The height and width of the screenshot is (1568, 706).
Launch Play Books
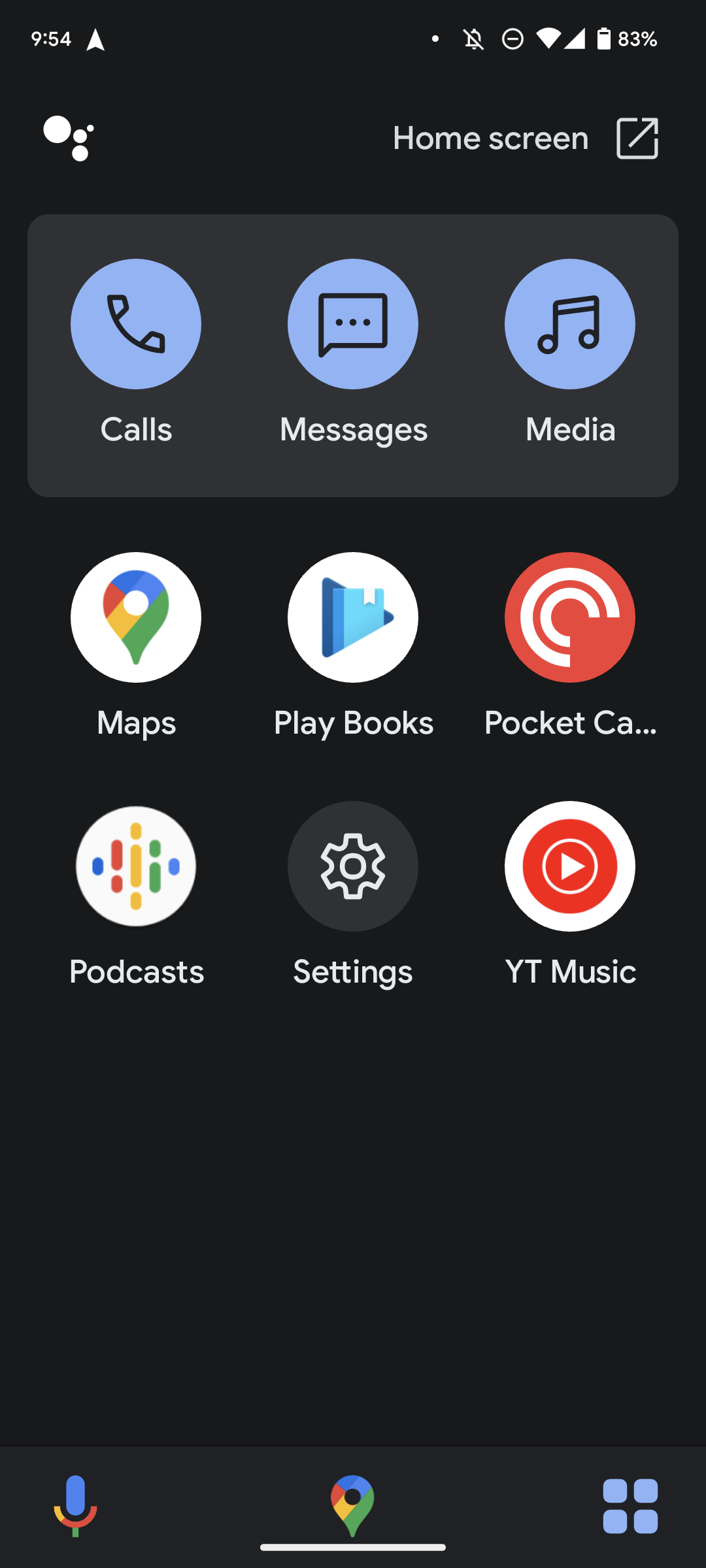pyautogui.click(x=353, y=618)
